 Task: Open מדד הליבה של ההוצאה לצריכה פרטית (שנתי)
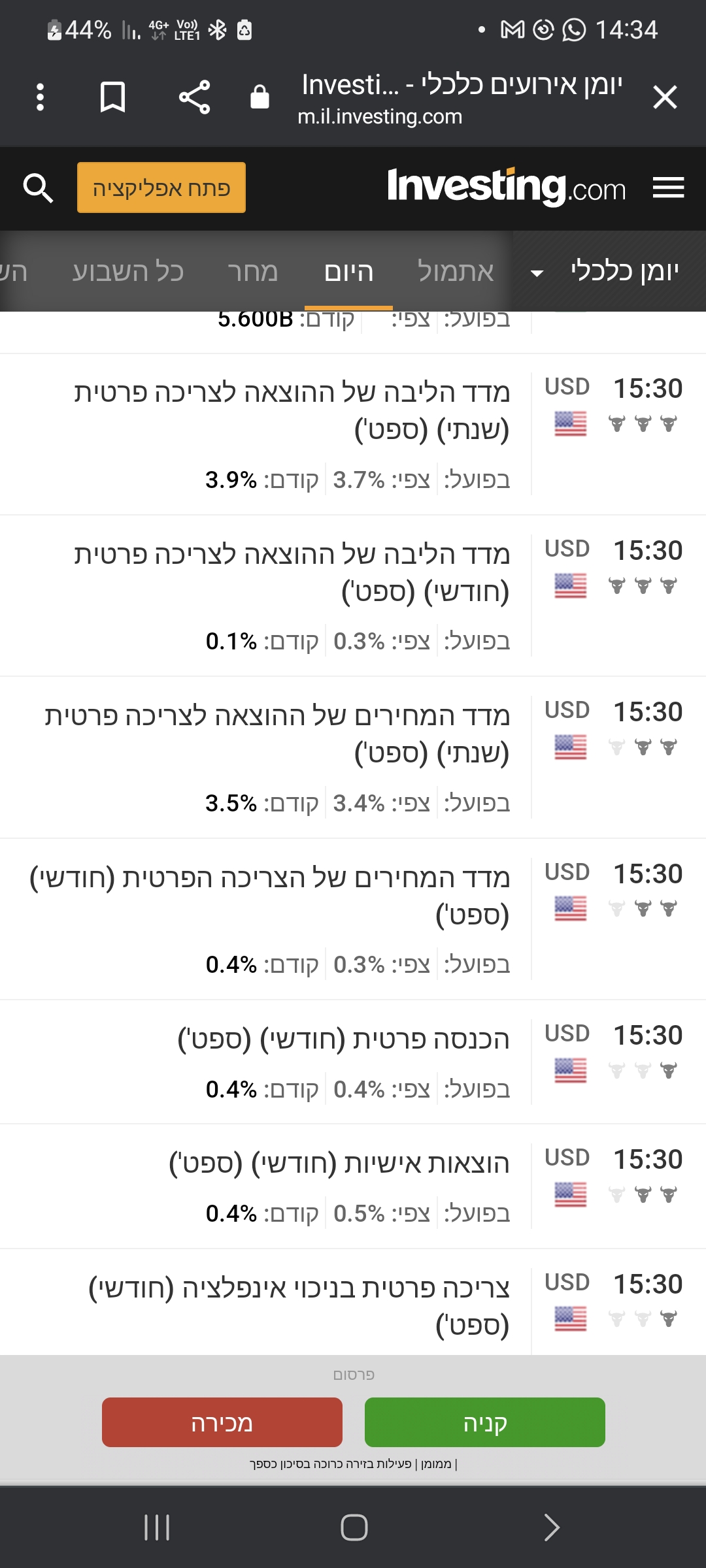tap(292, 410)
